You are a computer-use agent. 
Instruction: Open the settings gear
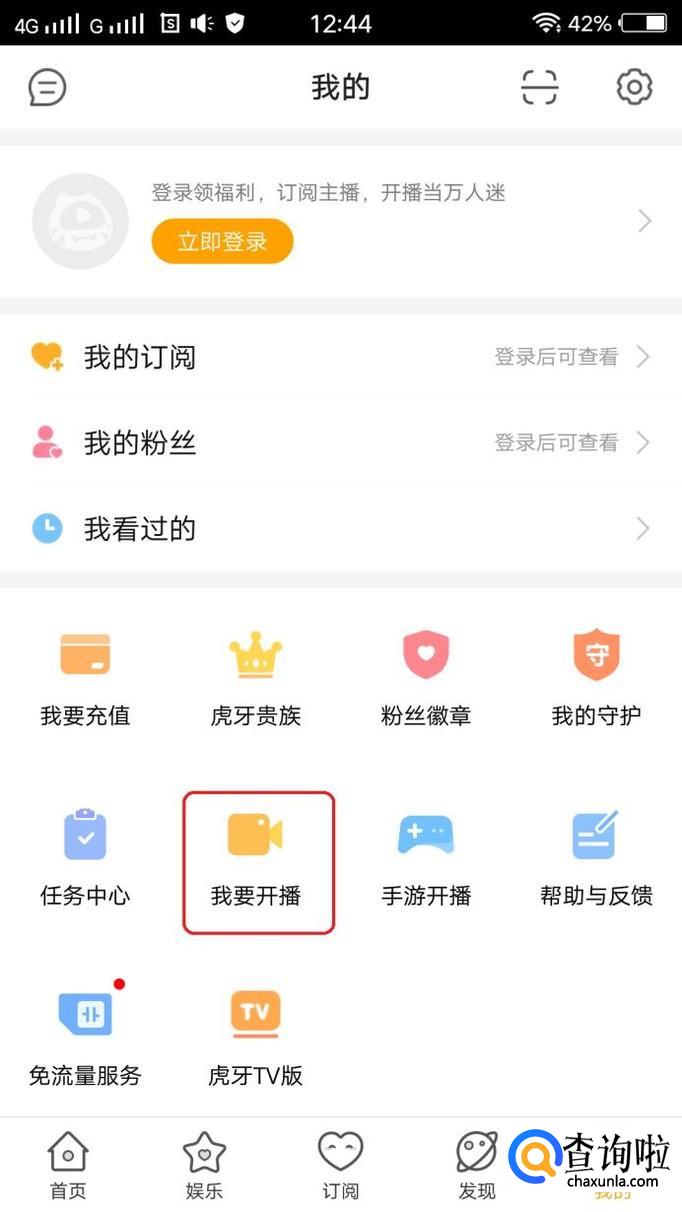pos(634,88)
